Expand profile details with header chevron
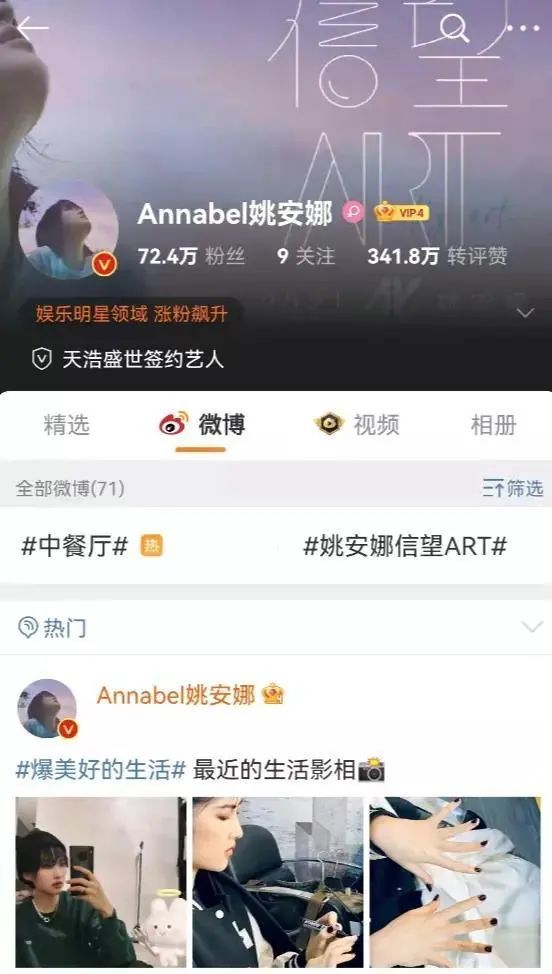The height and width of the screenshot is (974, 552). coord(525,312)
